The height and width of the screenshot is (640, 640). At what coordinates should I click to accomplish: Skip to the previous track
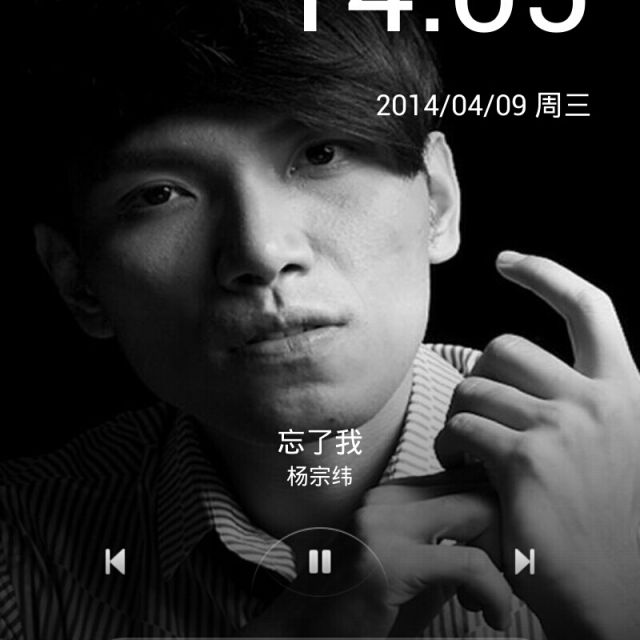115,562
